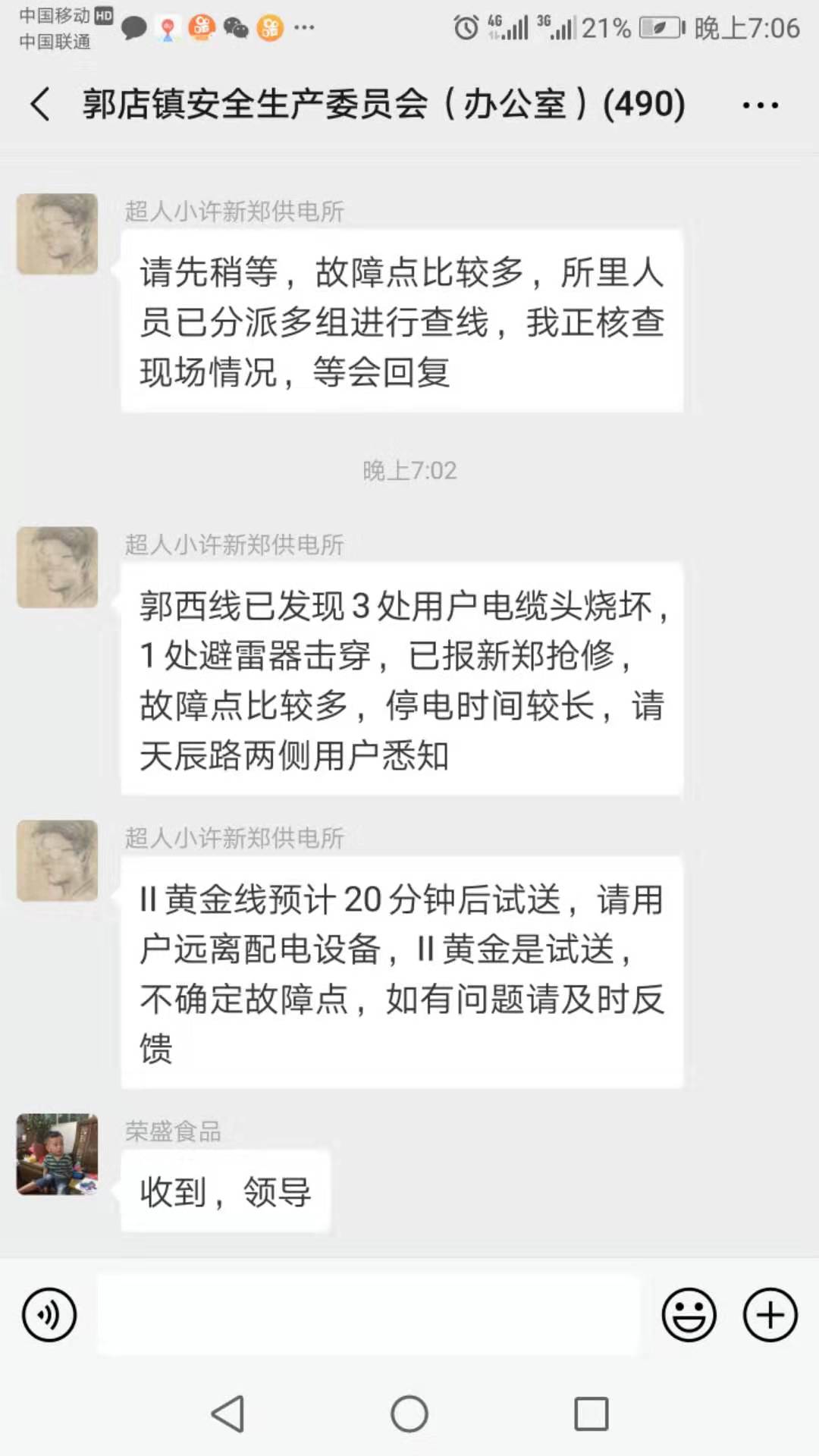The width and height of the screenshot is (819, 1456).
Task: Focus the message text field
Action: pos(369,1314)
